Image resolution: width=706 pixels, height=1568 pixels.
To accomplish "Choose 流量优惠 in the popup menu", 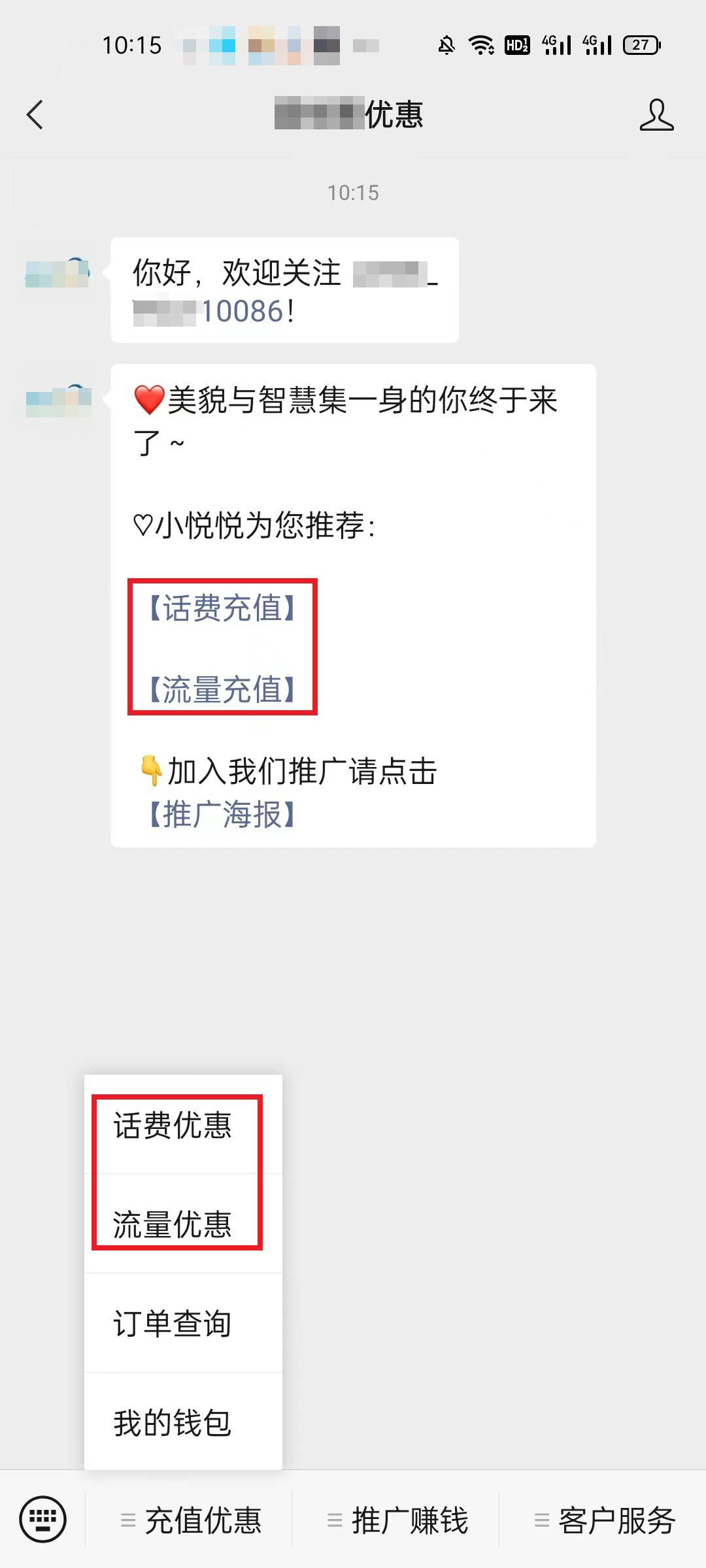I will (173, 1224).
